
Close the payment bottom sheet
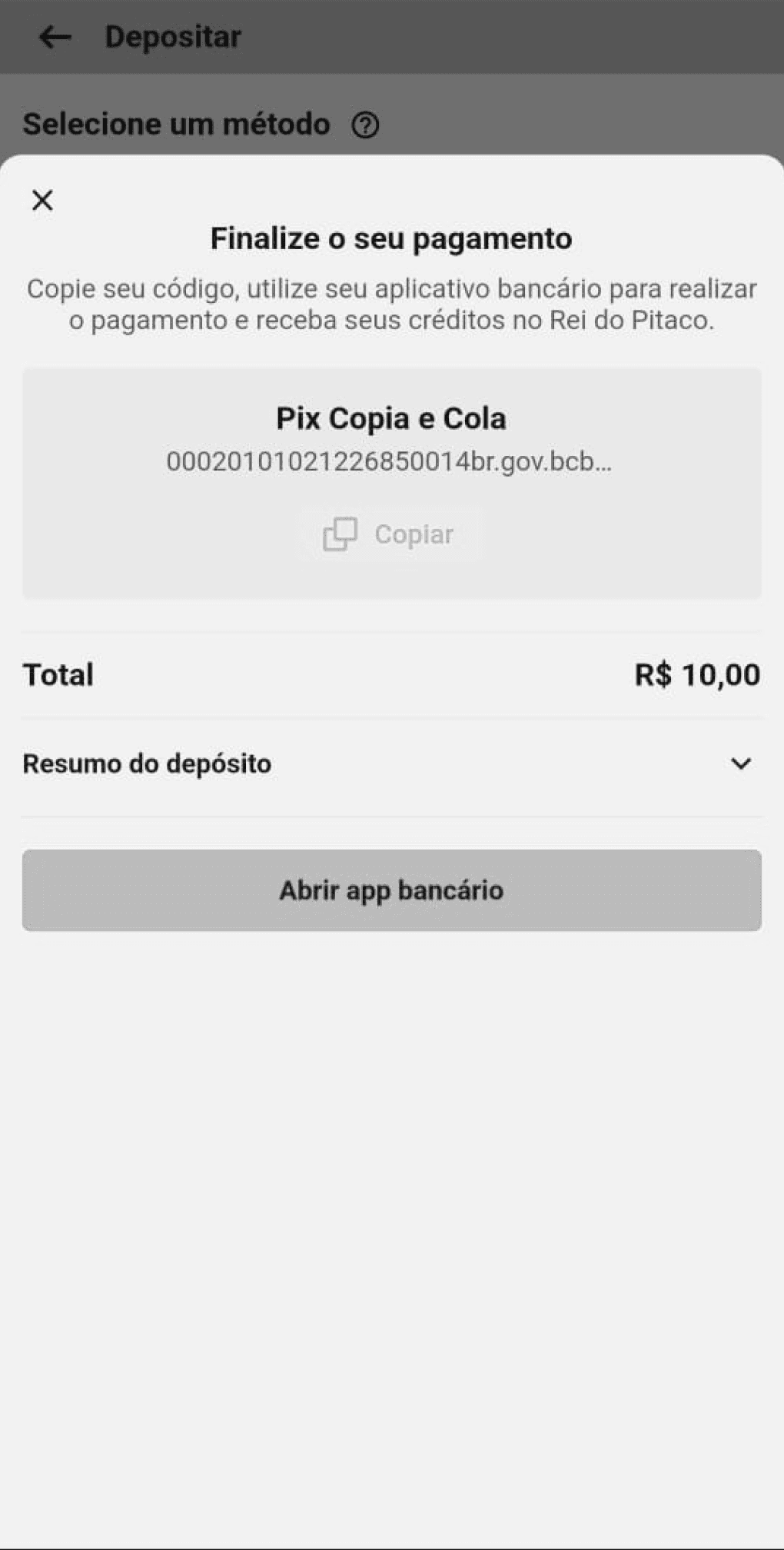[x=43, y=201]
